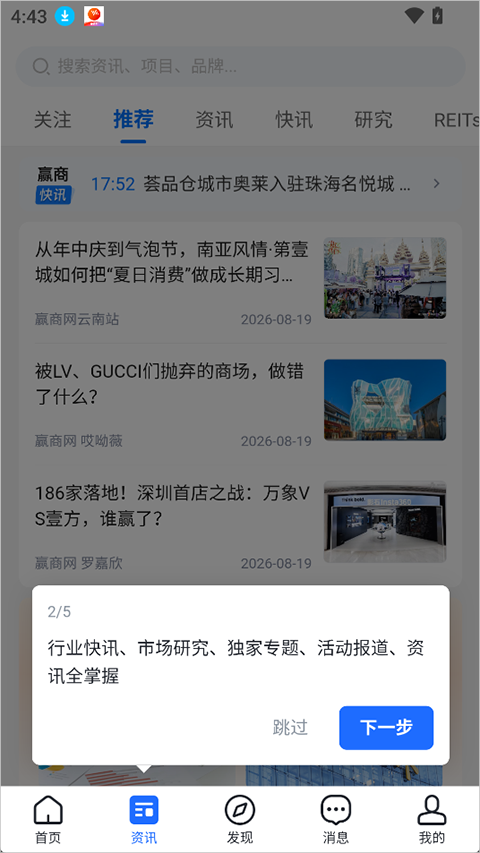Open the 资讯 top tab
The image size is (480, 853).
coord(214,120)
